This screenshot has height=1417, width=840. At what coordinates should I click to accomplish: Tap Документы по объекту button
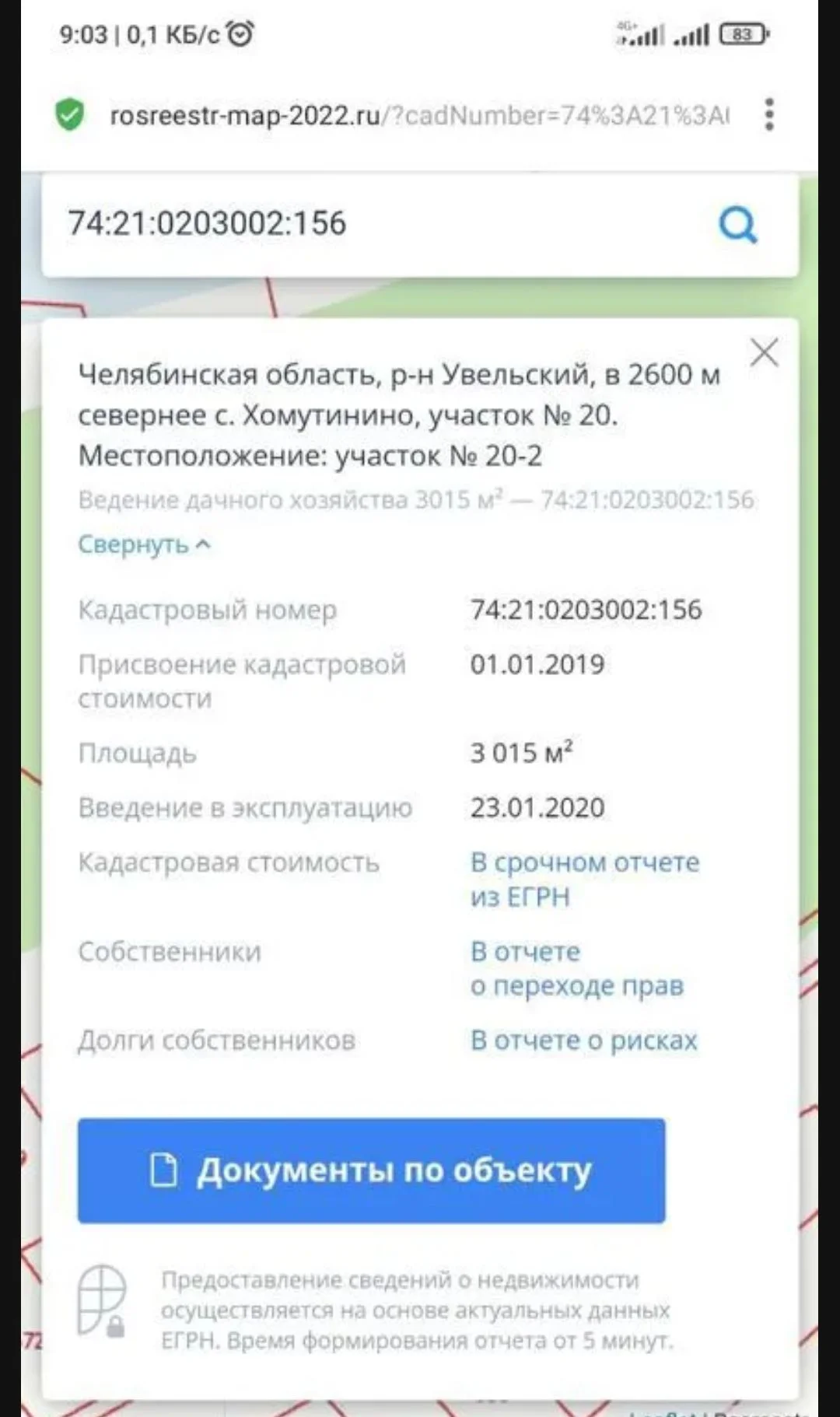(x=371, y=1170)
